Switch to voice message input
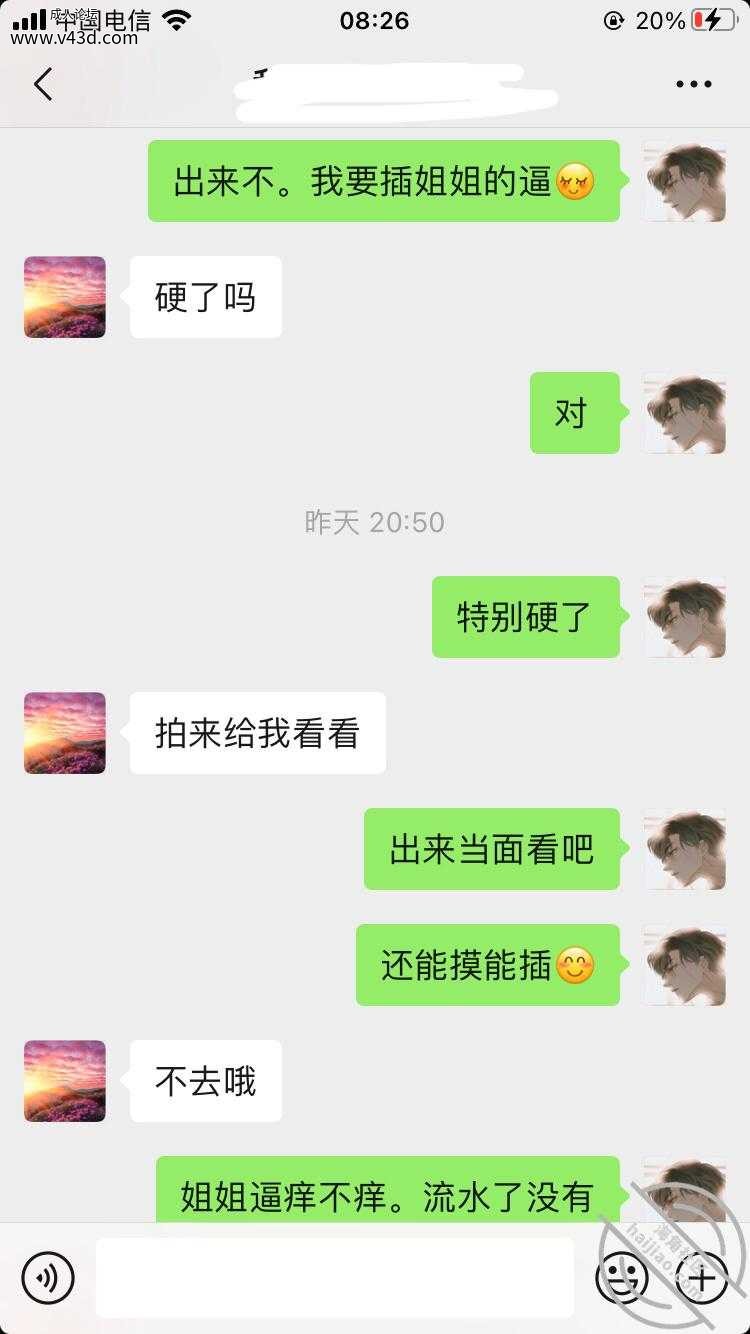This screenshot has height=1334, width=750. (x=48, y=1277)
